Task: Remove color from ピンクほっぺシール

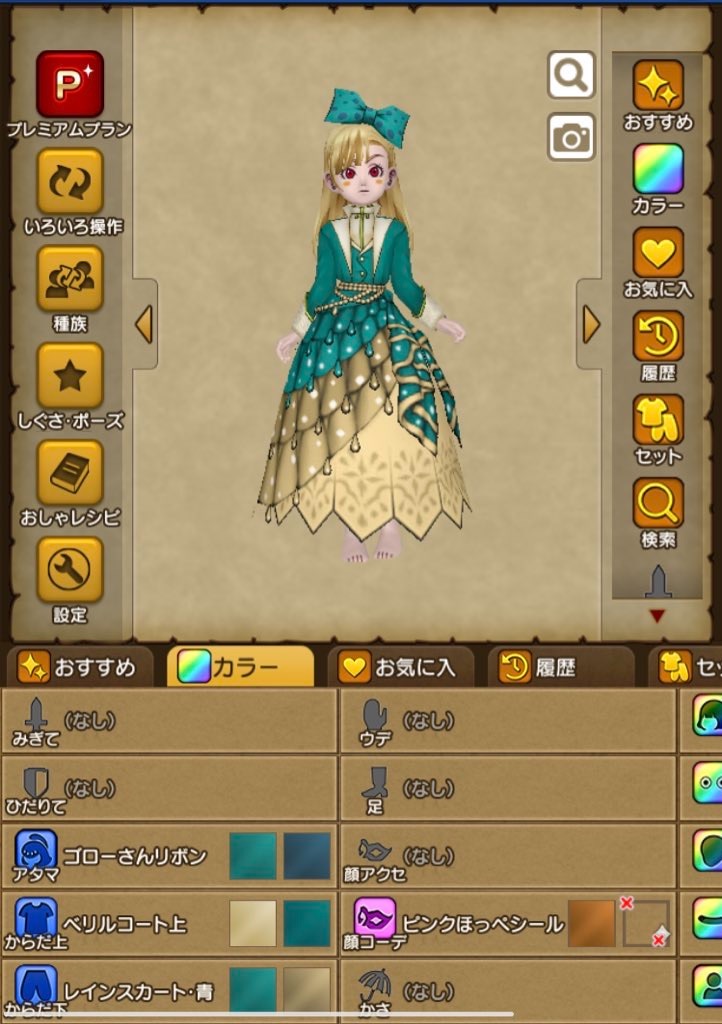Action: (x=646, y=924)
